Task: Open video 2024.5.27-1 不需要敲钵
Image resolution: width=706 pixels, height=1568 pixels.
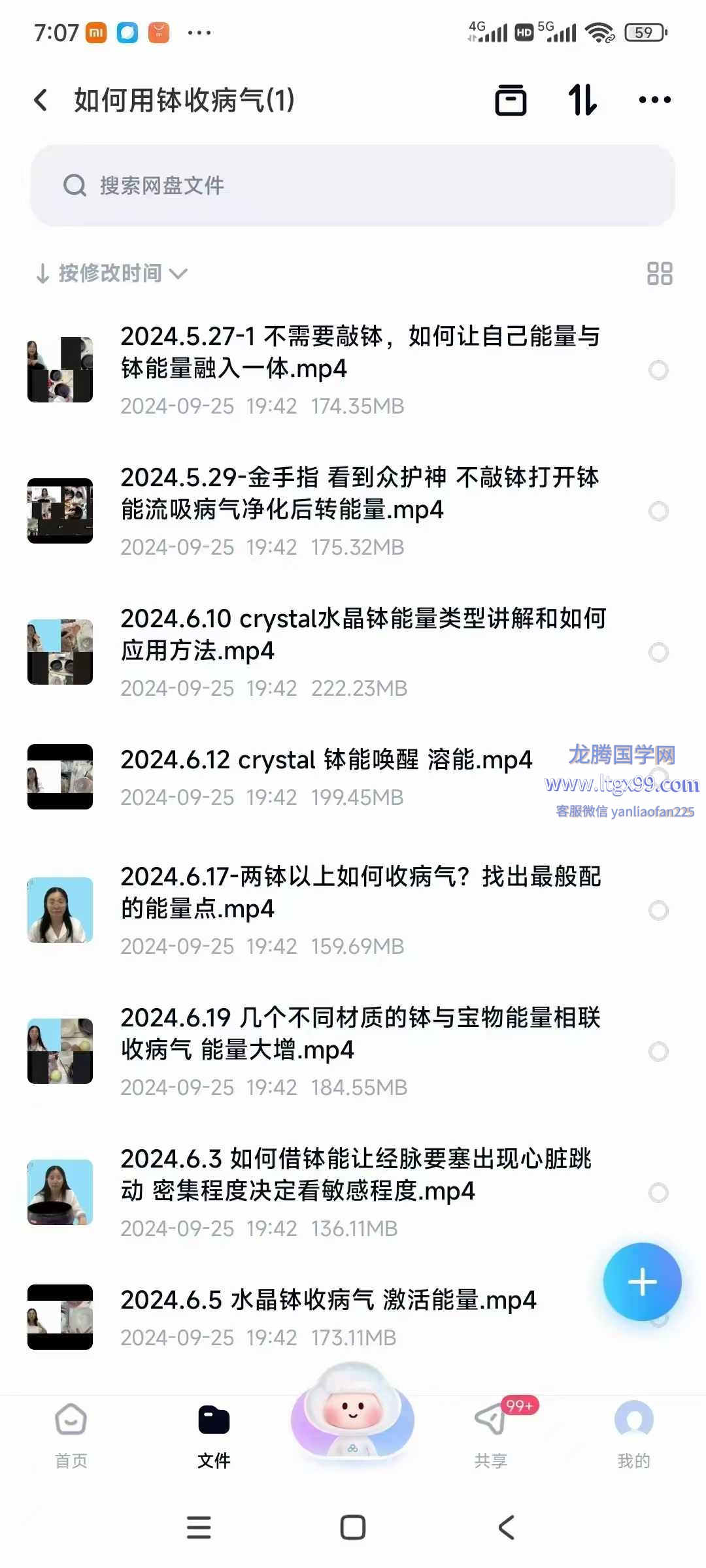Action: (360, 353)
